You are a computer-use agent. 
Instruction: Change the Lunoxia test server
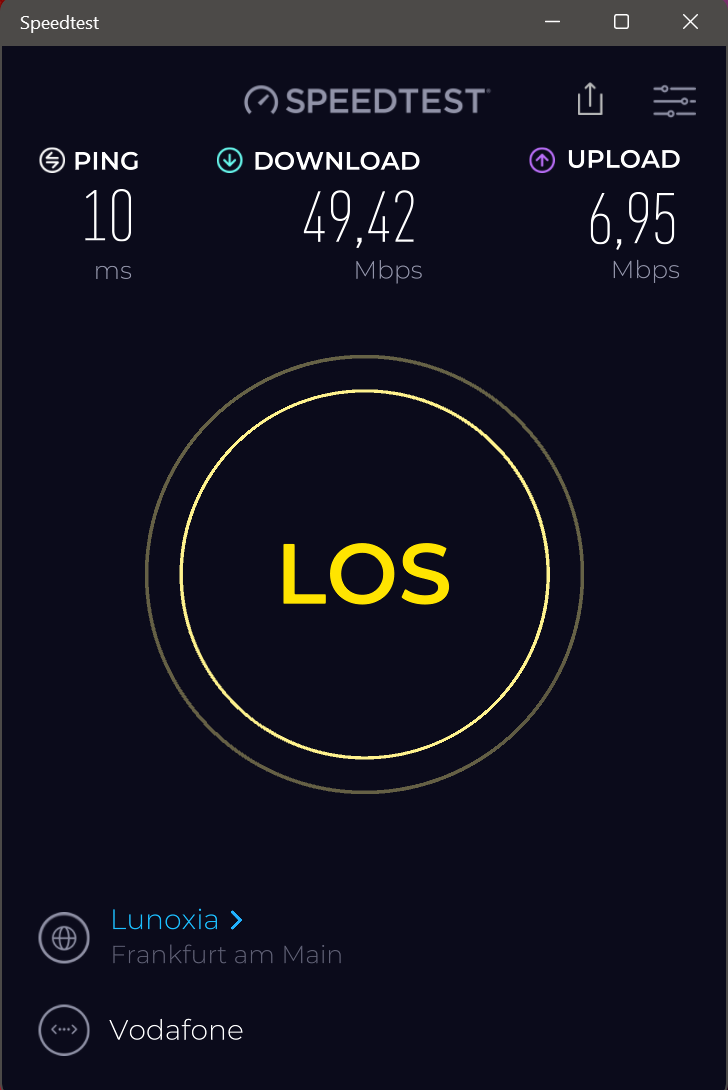pyautogui.click(x=177, y=919)
